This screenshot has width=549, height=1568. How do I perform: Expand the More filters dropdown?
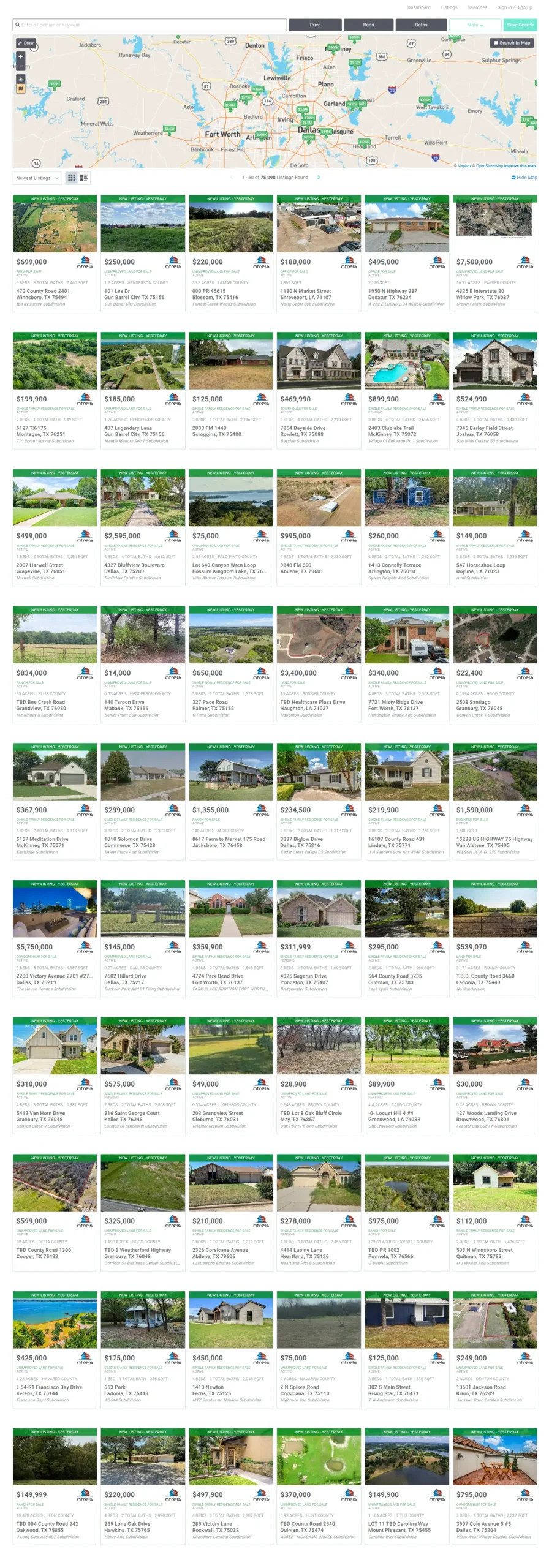(x=475, y=25)
